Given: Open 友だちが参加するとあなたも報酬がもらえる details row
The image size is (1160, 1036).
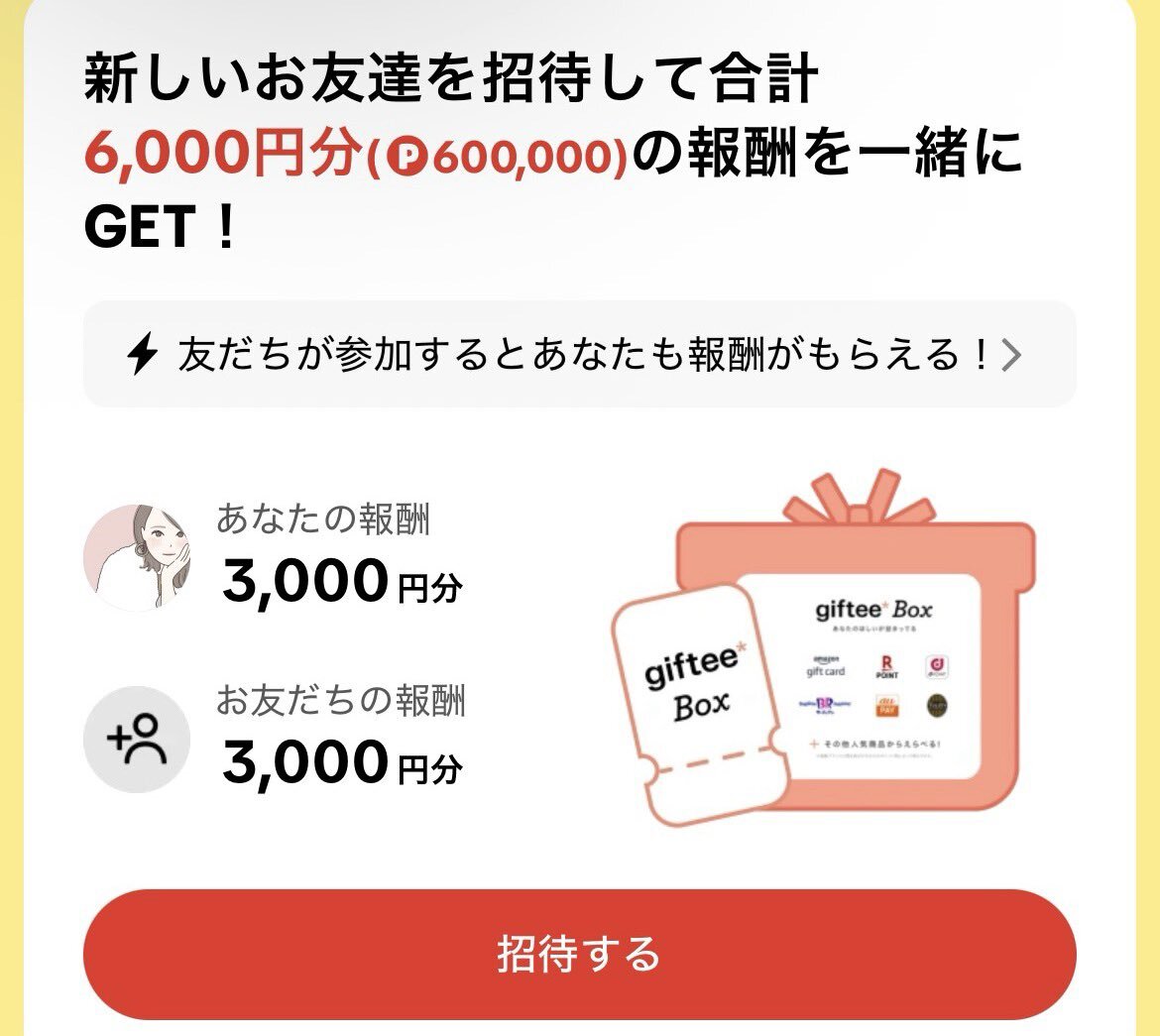Looking at the screenshot, I should tap(579, 354).
